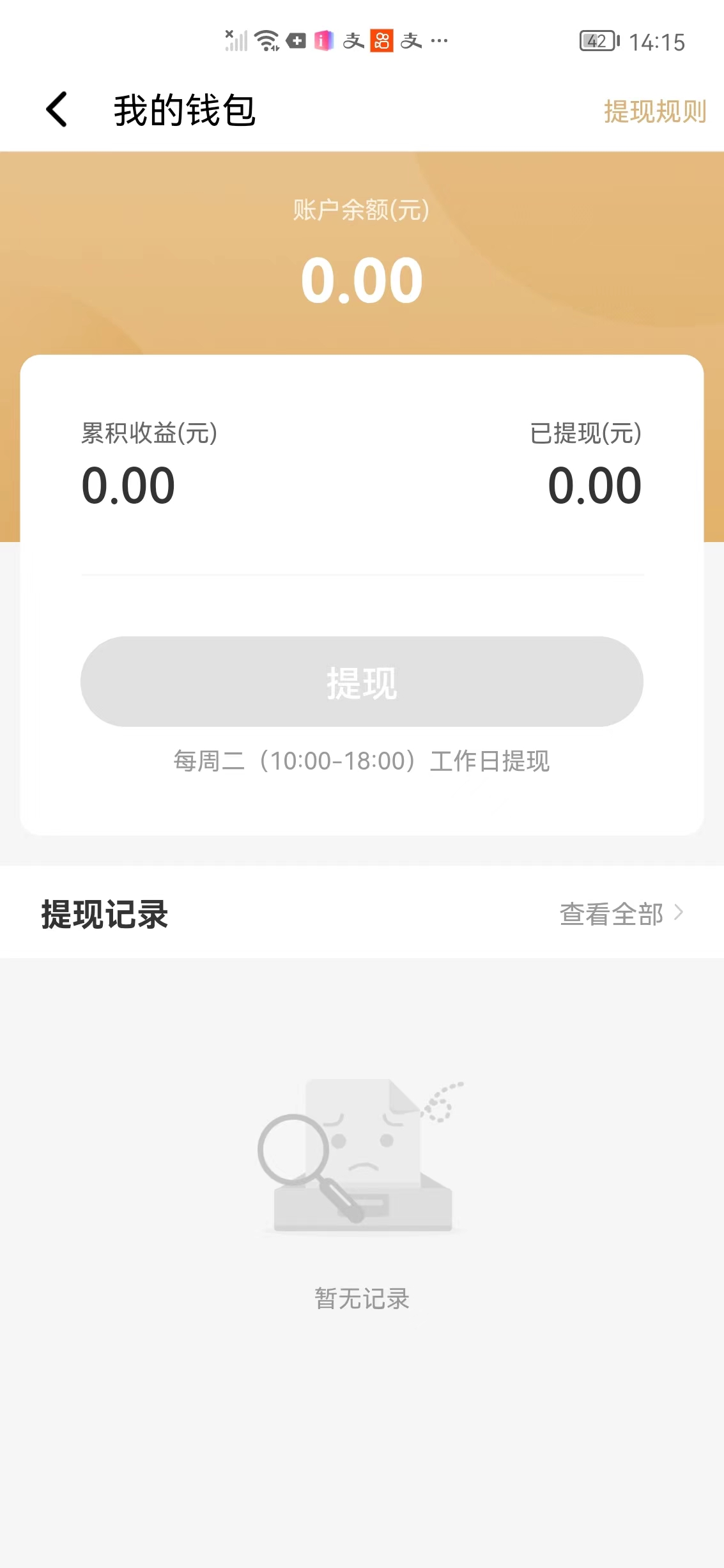Image resolution: width=724 pixels, height=1568 pixels.
Task: Tap the 累积收益 cumulative earnings value
Action: (129, 486)
